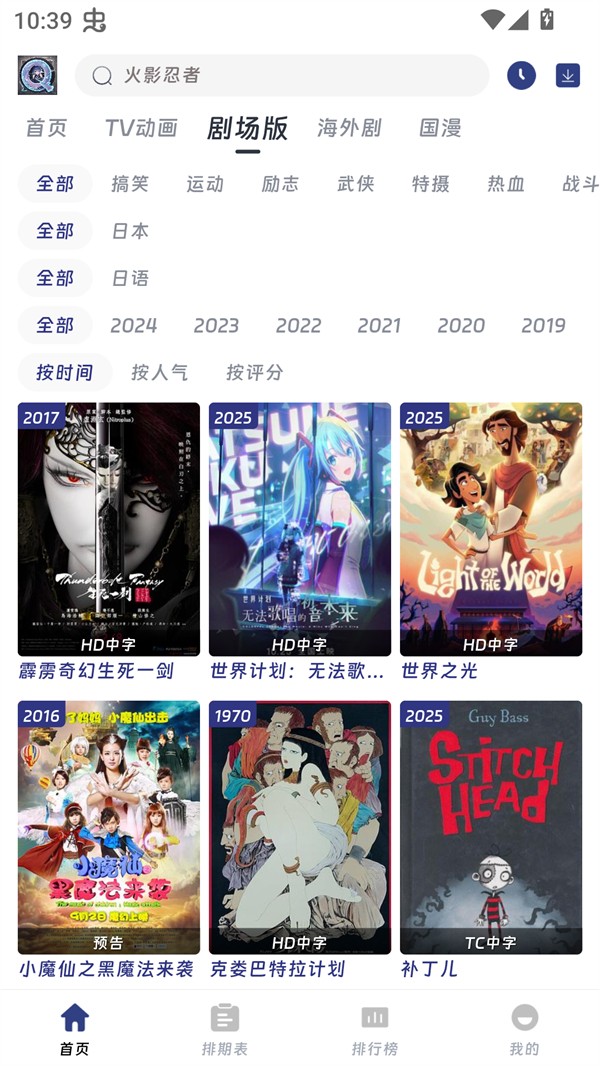View details for 克娄巴特拉计划
Screen dimensions: 600x1066
(x=300, y=827)
